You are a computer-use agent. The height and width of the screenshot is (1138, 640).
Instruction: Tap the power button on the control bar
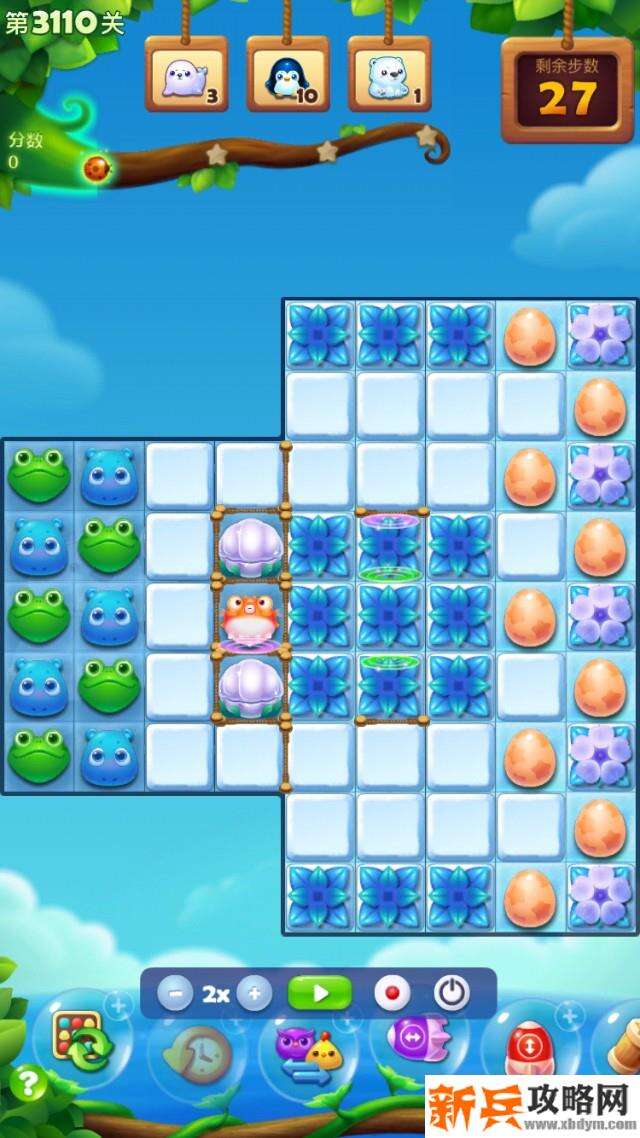[452, 994]
